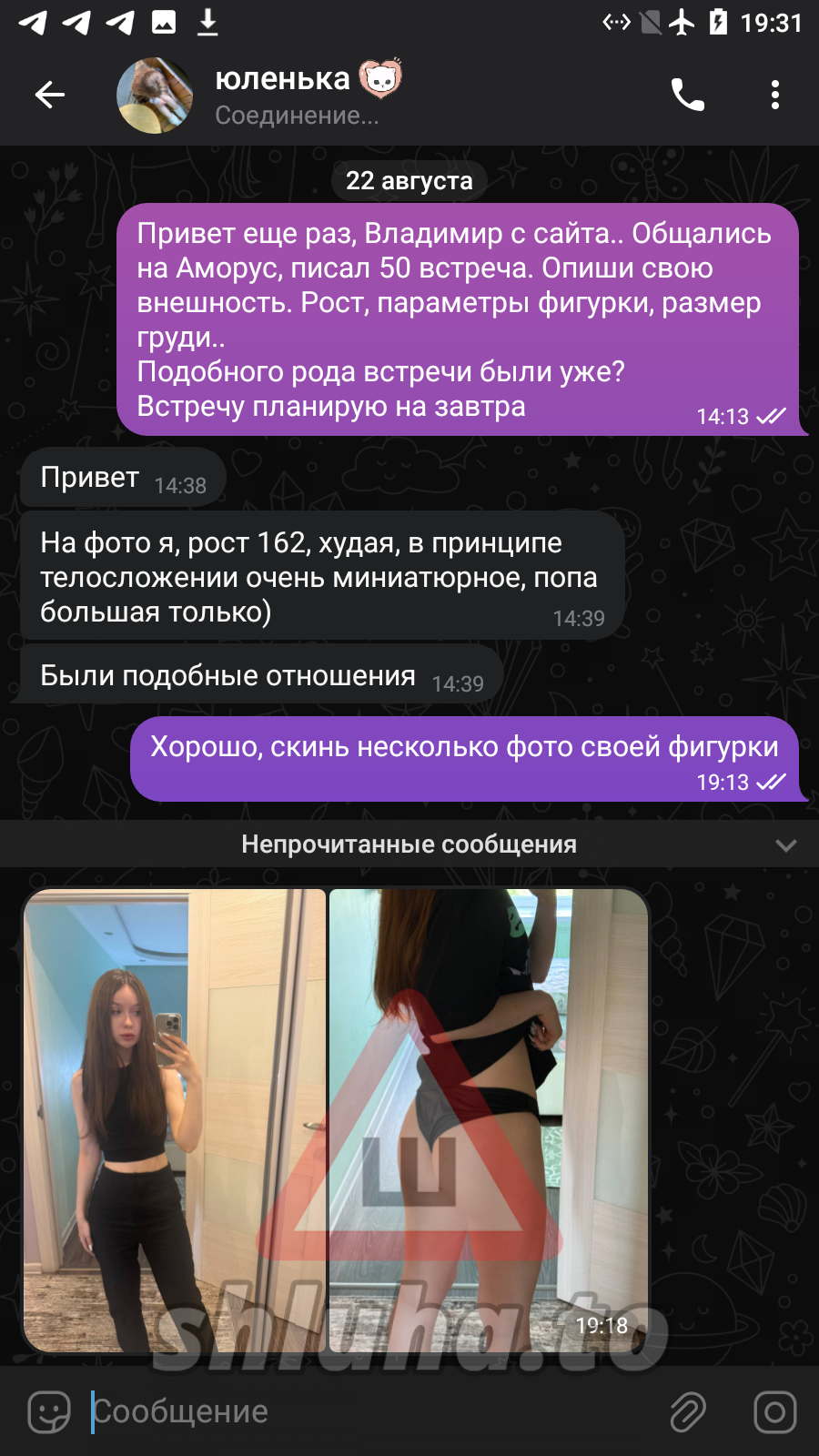Open the emoji and sticker panel
The image size is (819, 1456).
point(49,1411)
